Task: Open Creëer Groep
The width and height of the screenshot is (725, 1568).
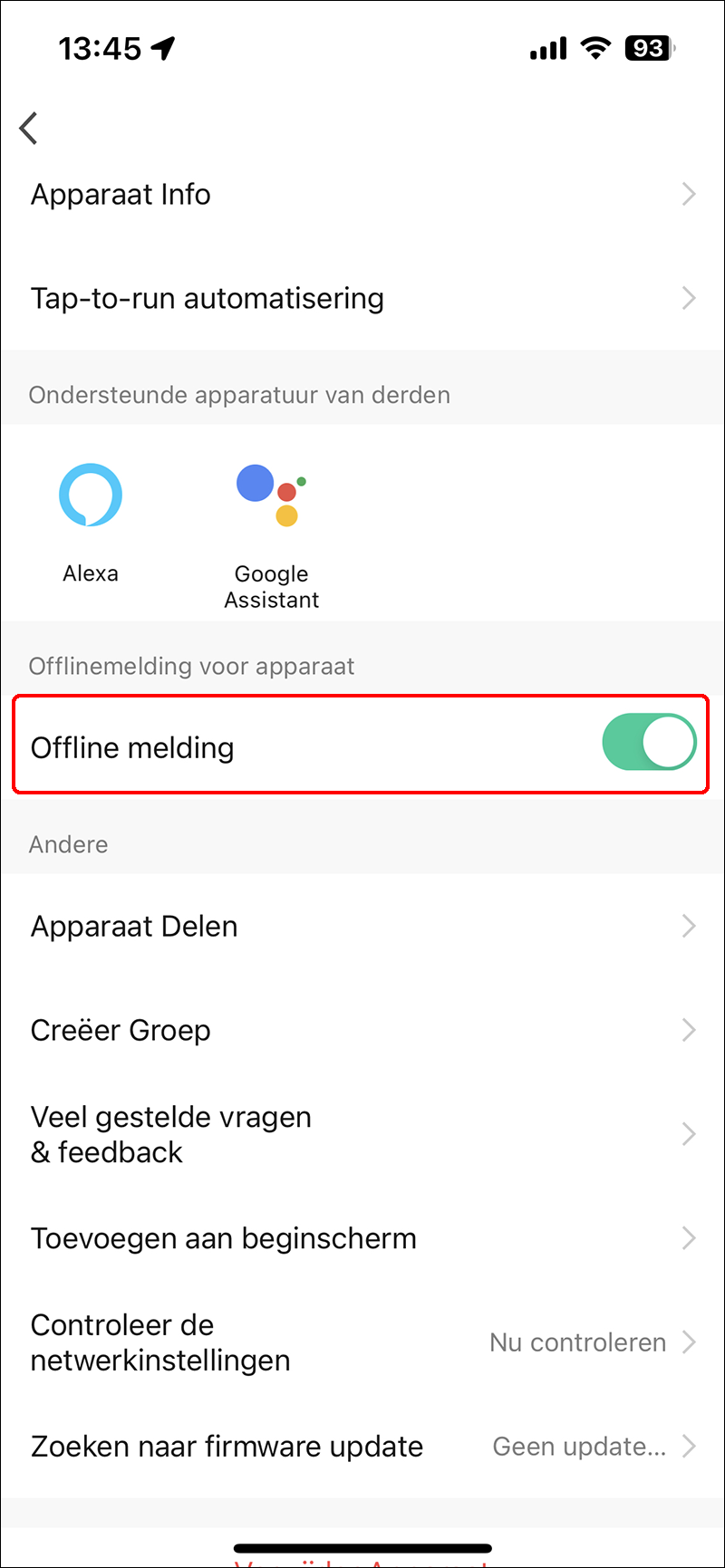Action: pyautogui.click(x=362, y=1030)
